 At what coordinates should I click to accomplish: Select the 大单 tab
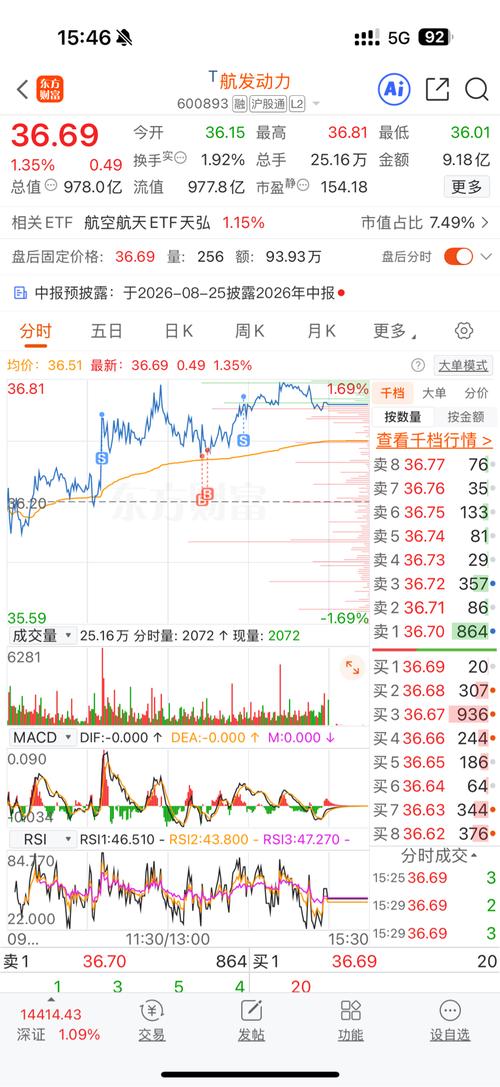click(434, 393)
